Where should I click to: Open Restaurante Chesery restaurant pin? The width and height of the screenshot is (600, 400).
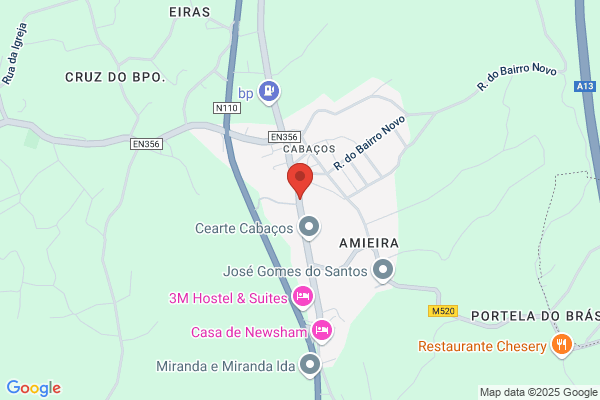[x=562, y=345]
